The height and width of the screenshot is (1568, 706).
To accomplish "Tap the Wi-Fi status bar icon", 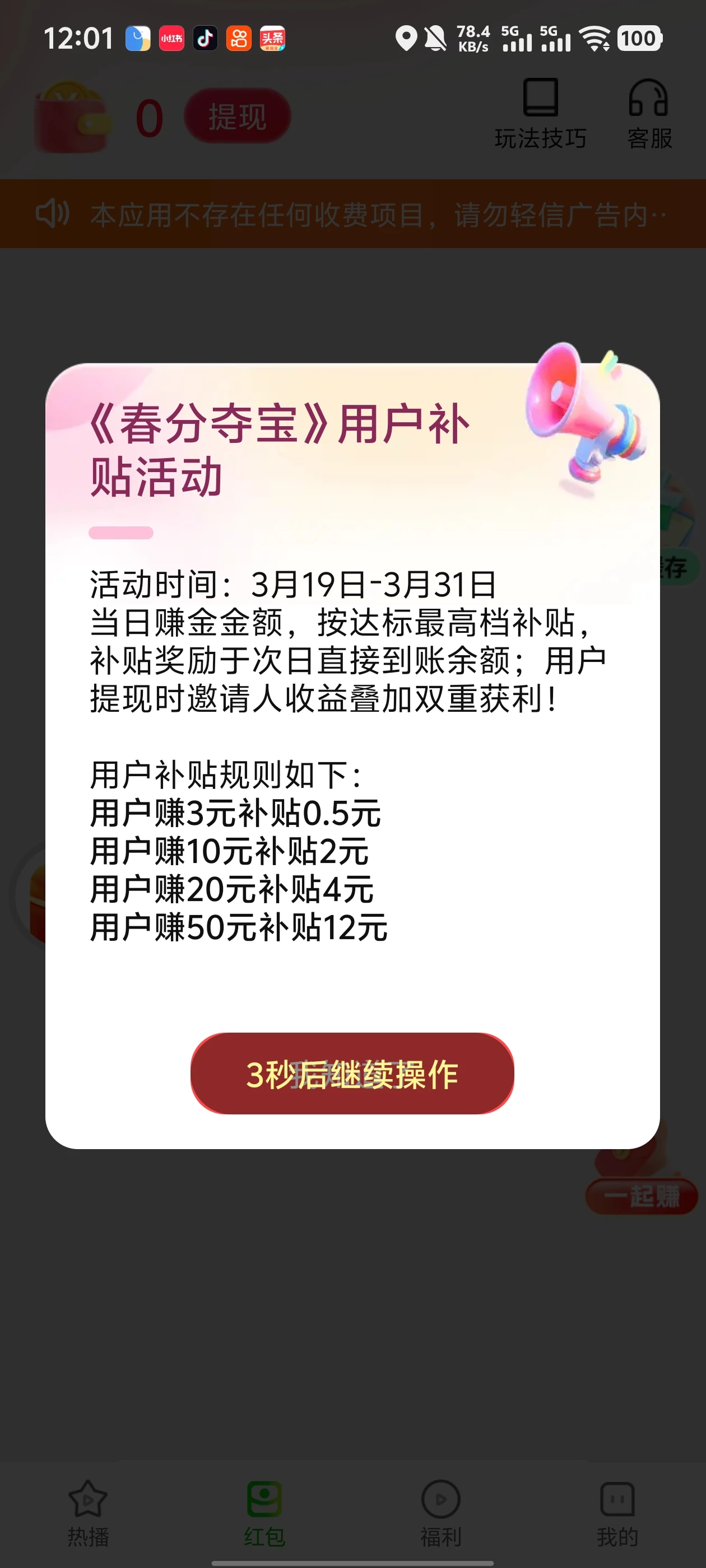I will point(594,38).
